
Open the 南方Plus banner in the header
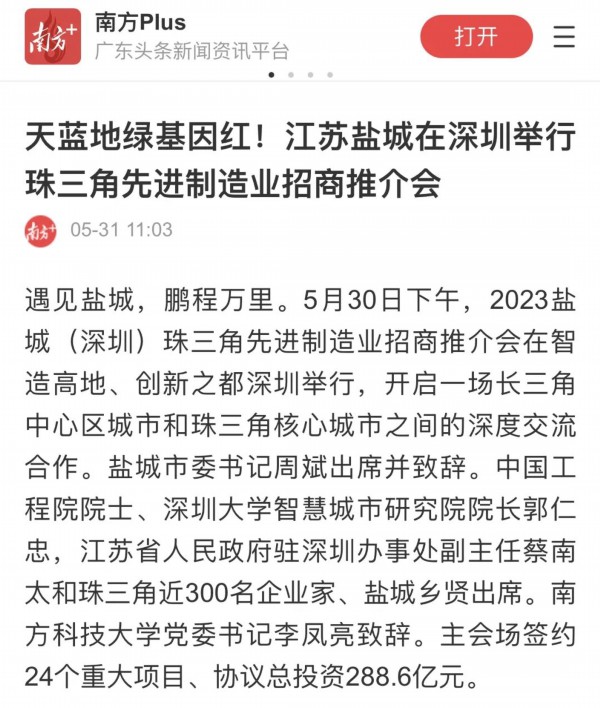(x=190, y=36)
